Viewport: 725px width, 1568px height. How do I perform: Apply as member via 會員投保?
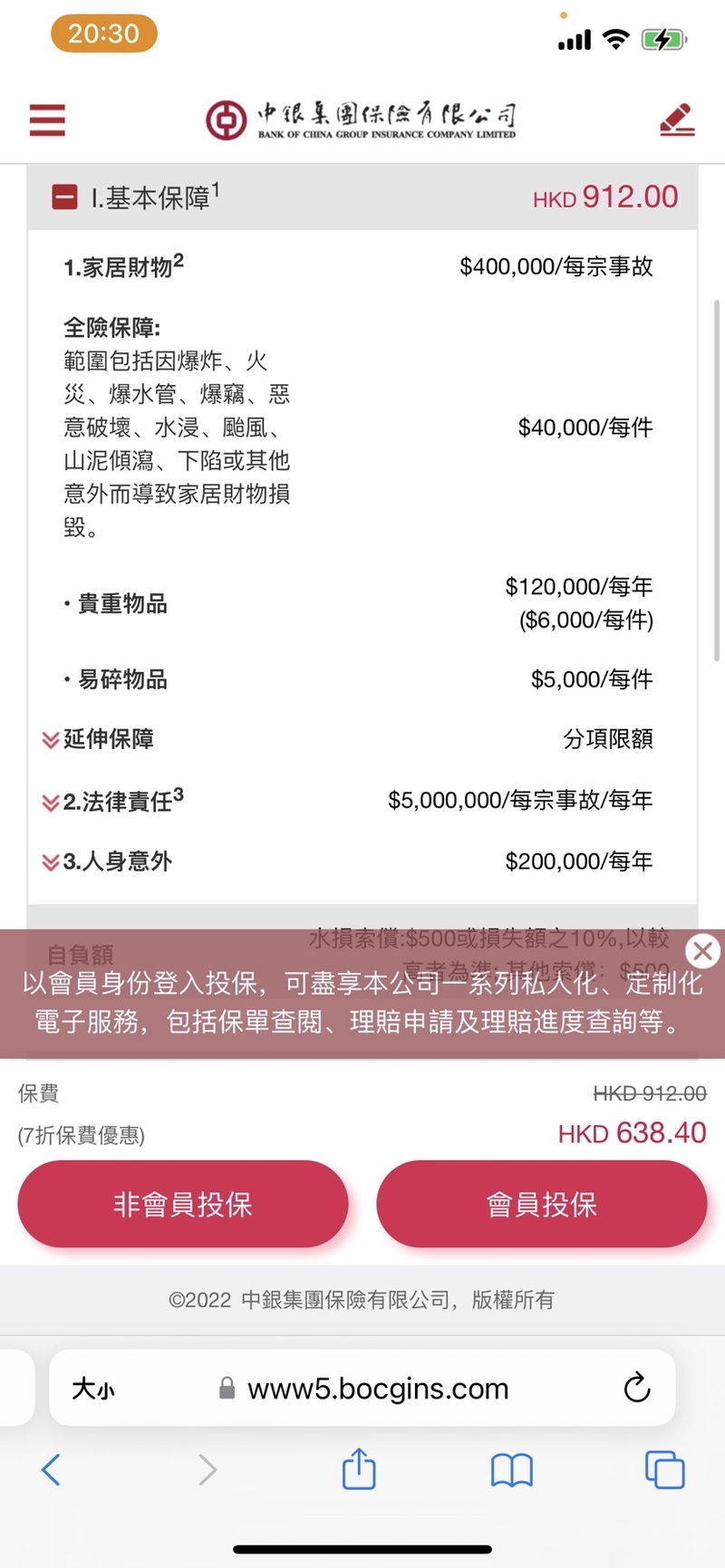click(541, 1204)
